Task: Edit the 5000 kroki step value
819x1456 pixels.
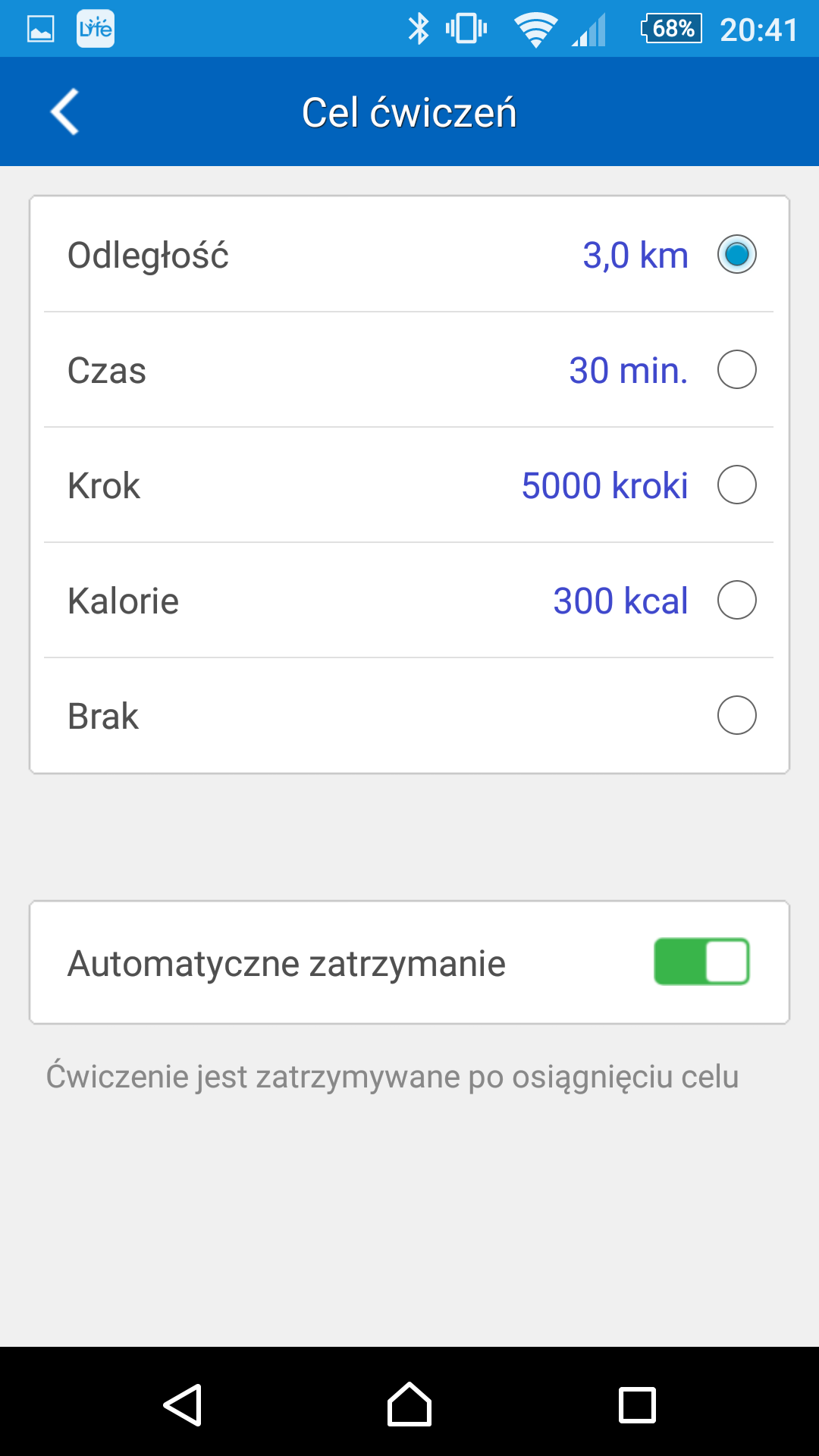Action: point(605,486)
